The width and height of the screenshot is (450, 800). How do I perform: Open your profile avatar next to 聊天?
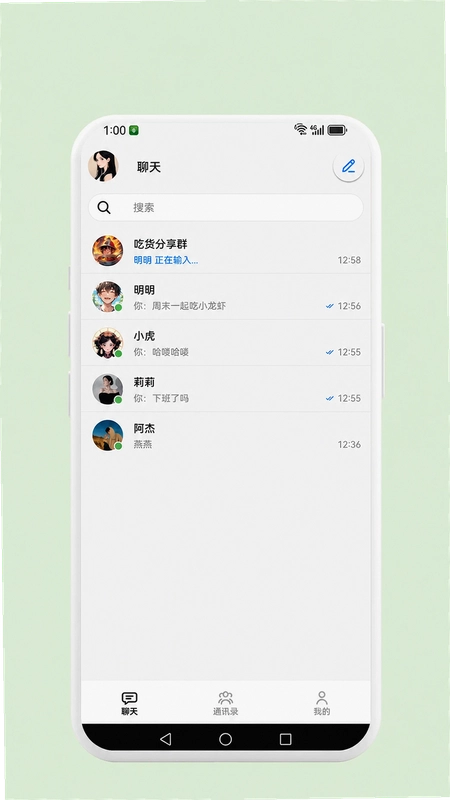[103, 166]
